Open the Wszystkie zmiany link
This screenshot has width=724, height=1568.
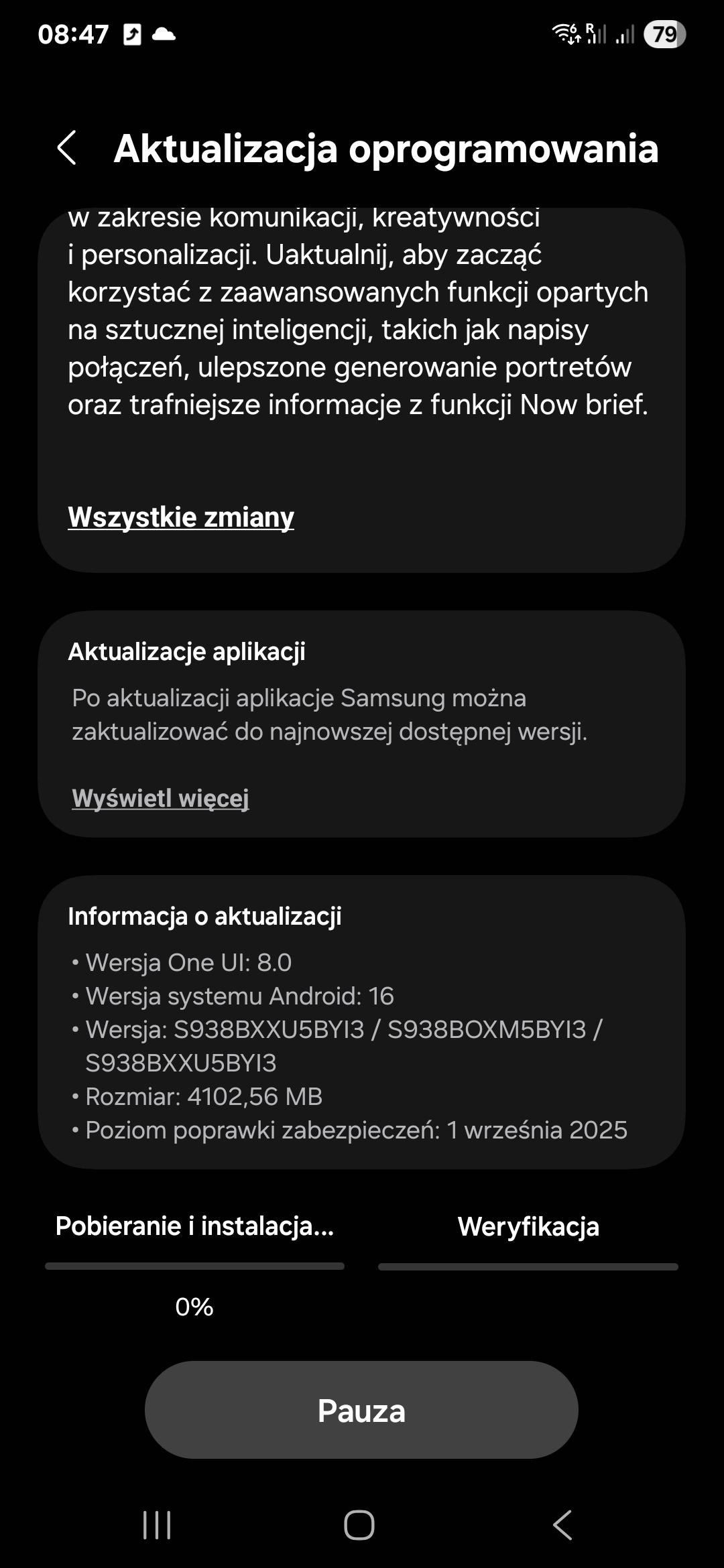point(181,517)
